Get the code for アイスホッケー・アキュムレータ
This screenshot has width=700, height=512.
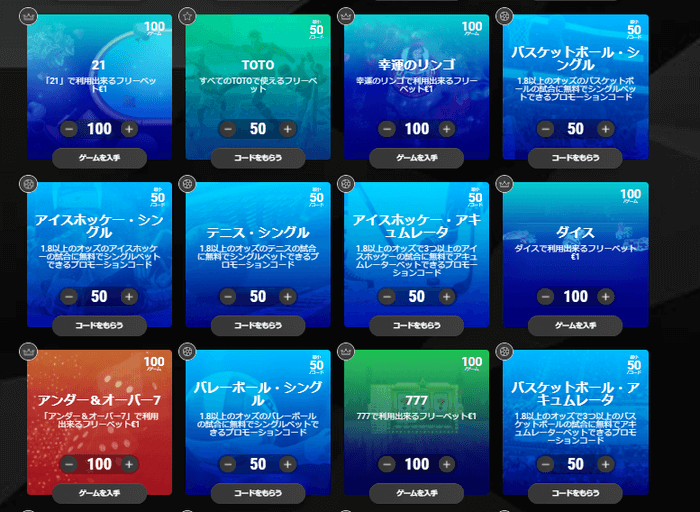(416, 325)
